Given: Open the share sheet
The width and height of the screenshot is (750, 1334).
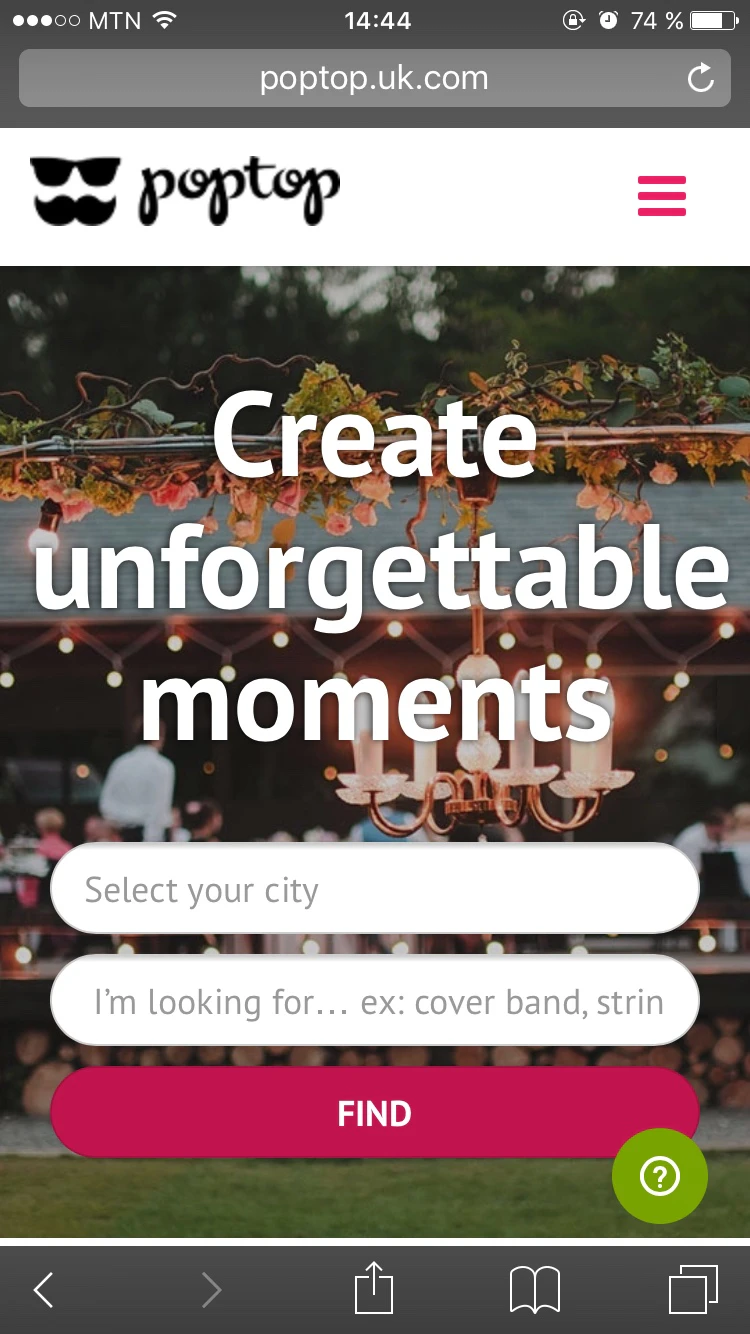Looking at the screenshot, I should point(374,1288).
